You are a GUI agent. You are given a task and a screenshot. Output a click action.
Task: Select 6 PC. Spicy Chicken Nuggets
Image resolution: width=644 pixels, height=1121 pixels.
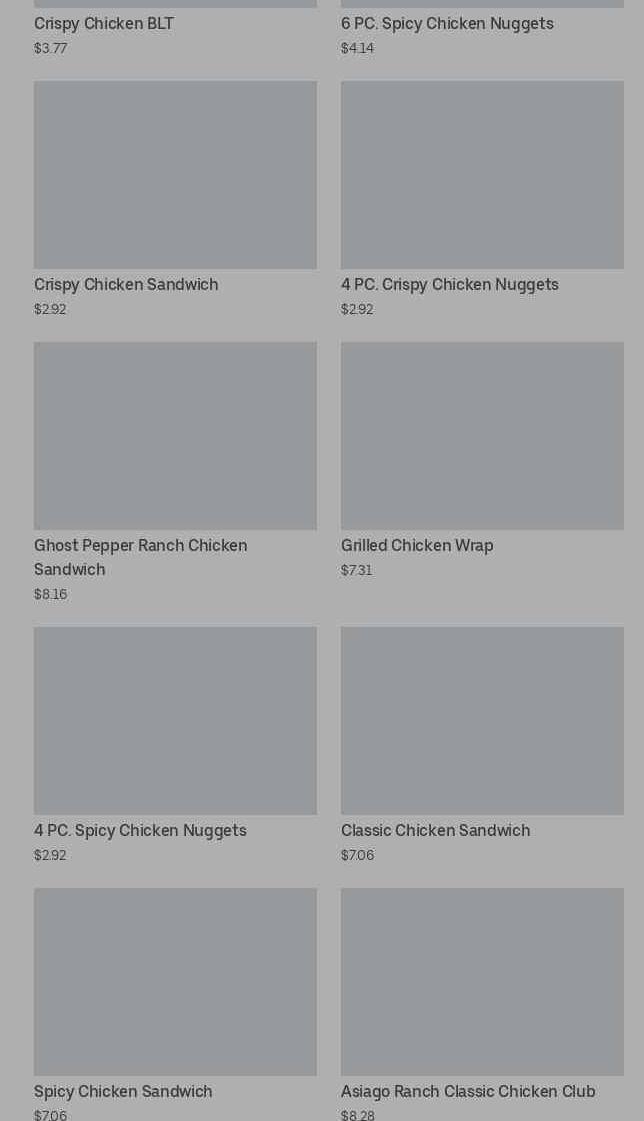[447, 24]
